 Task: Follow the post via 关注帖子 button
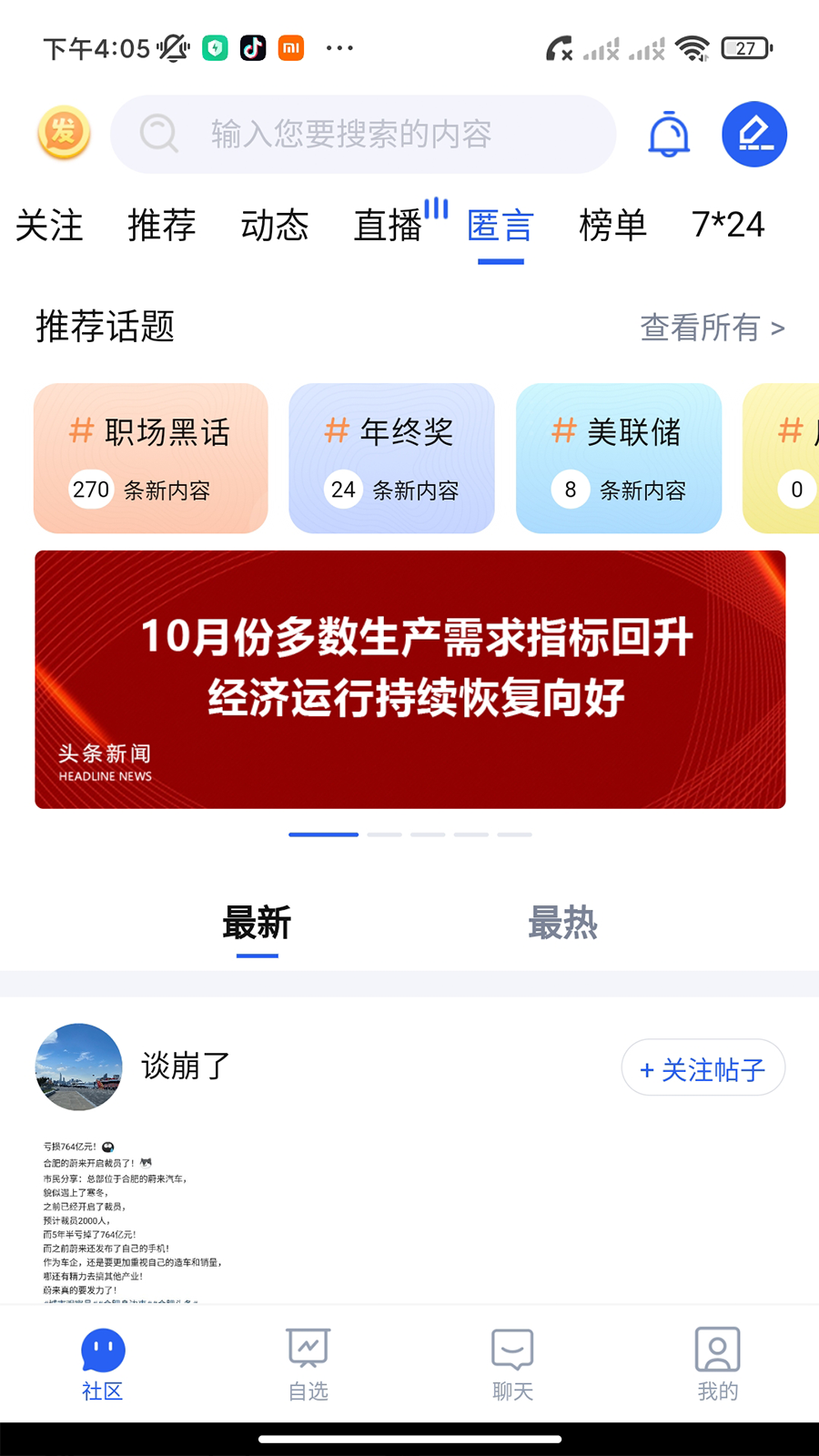click(x=703, y=1067)
